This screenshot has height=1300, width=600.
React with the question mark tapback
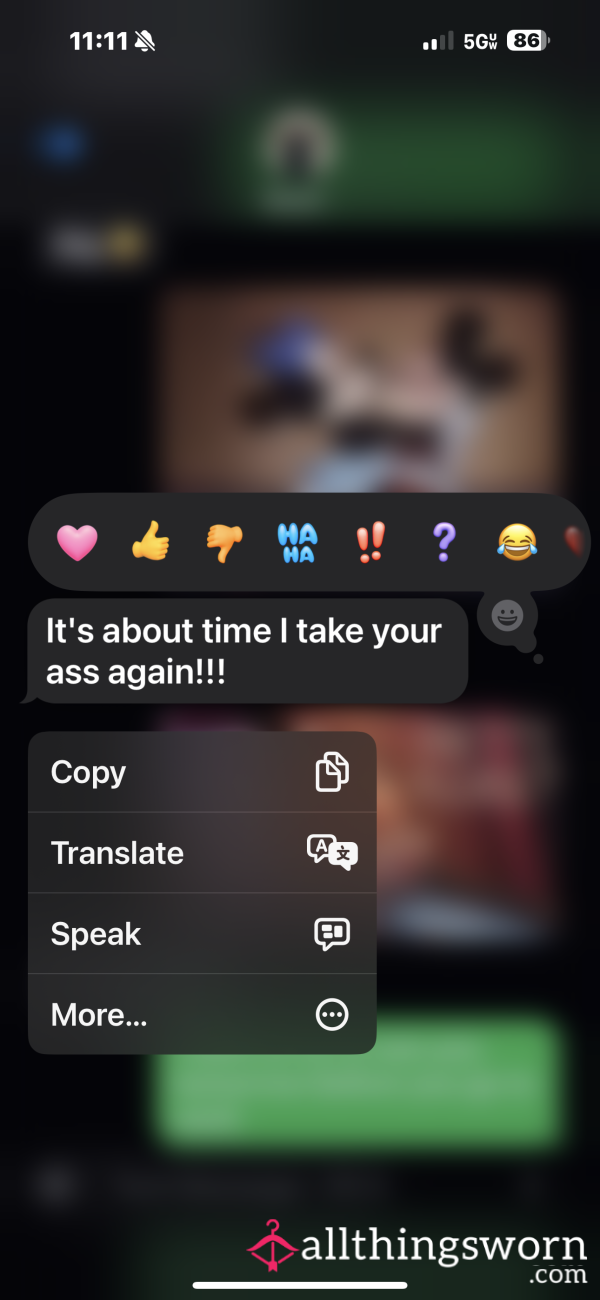(x=443, y=542)
